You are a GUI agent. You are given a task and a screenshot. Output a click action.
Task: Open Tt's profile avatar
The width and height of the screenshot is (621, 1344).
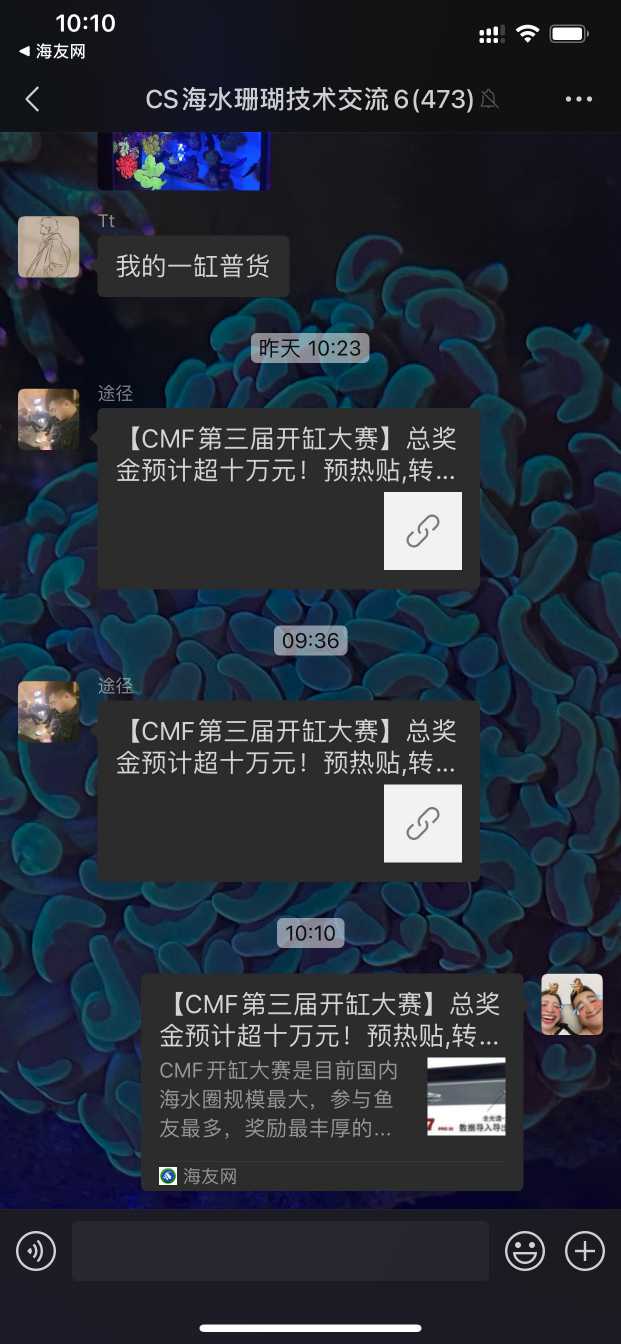click(48, 246)
